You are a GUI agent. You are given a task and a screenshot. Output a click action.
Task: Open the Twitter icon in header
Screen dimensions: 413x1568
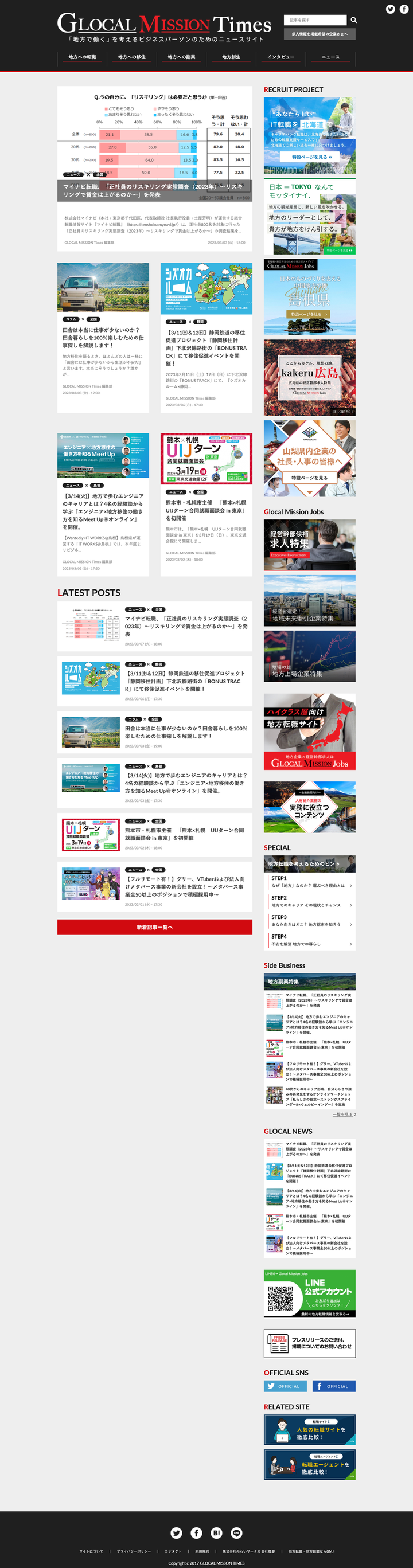point(391,9)
